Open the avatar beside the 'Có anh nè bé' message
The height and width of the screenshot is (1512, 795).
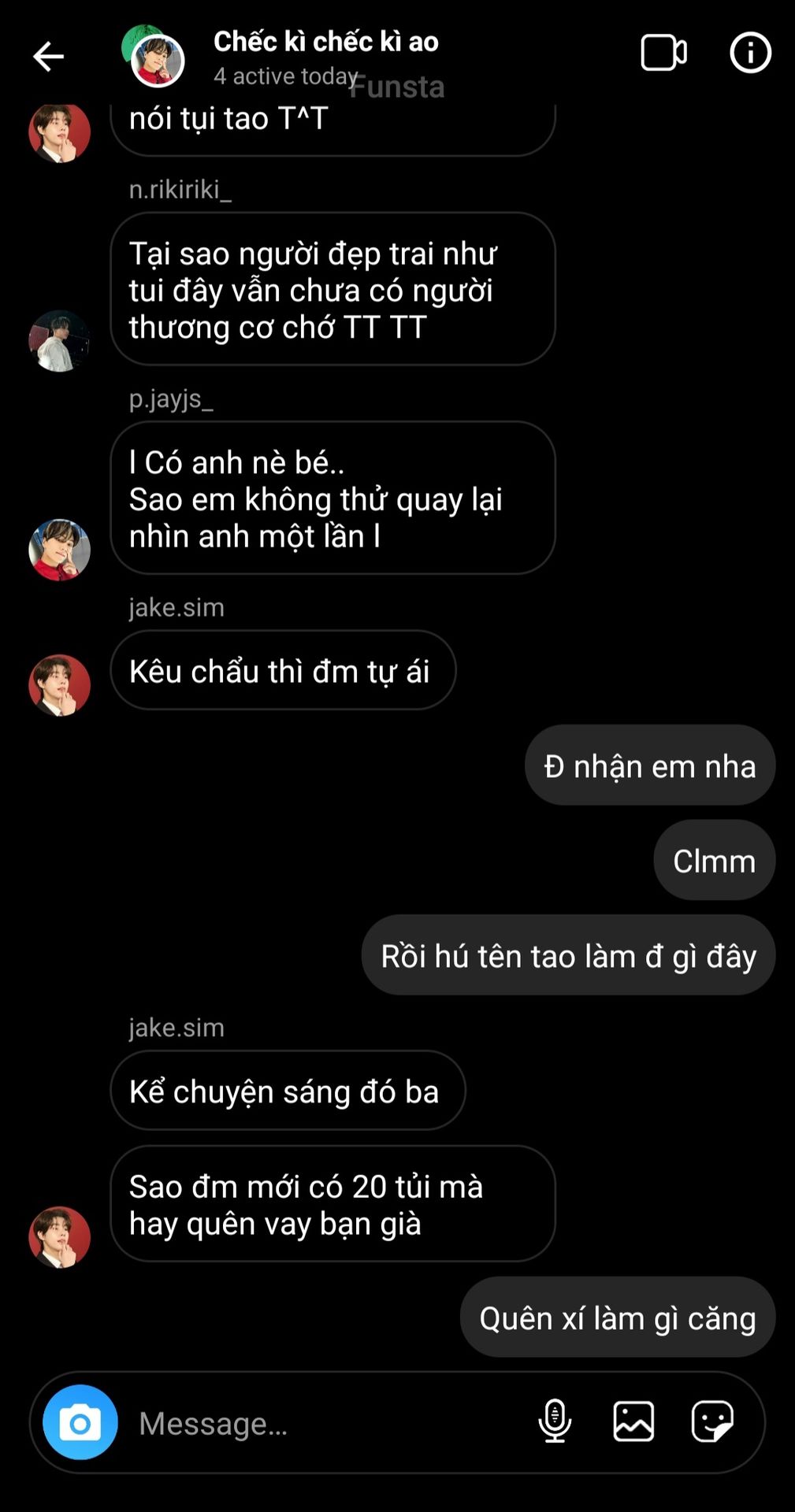click(59, 550)
